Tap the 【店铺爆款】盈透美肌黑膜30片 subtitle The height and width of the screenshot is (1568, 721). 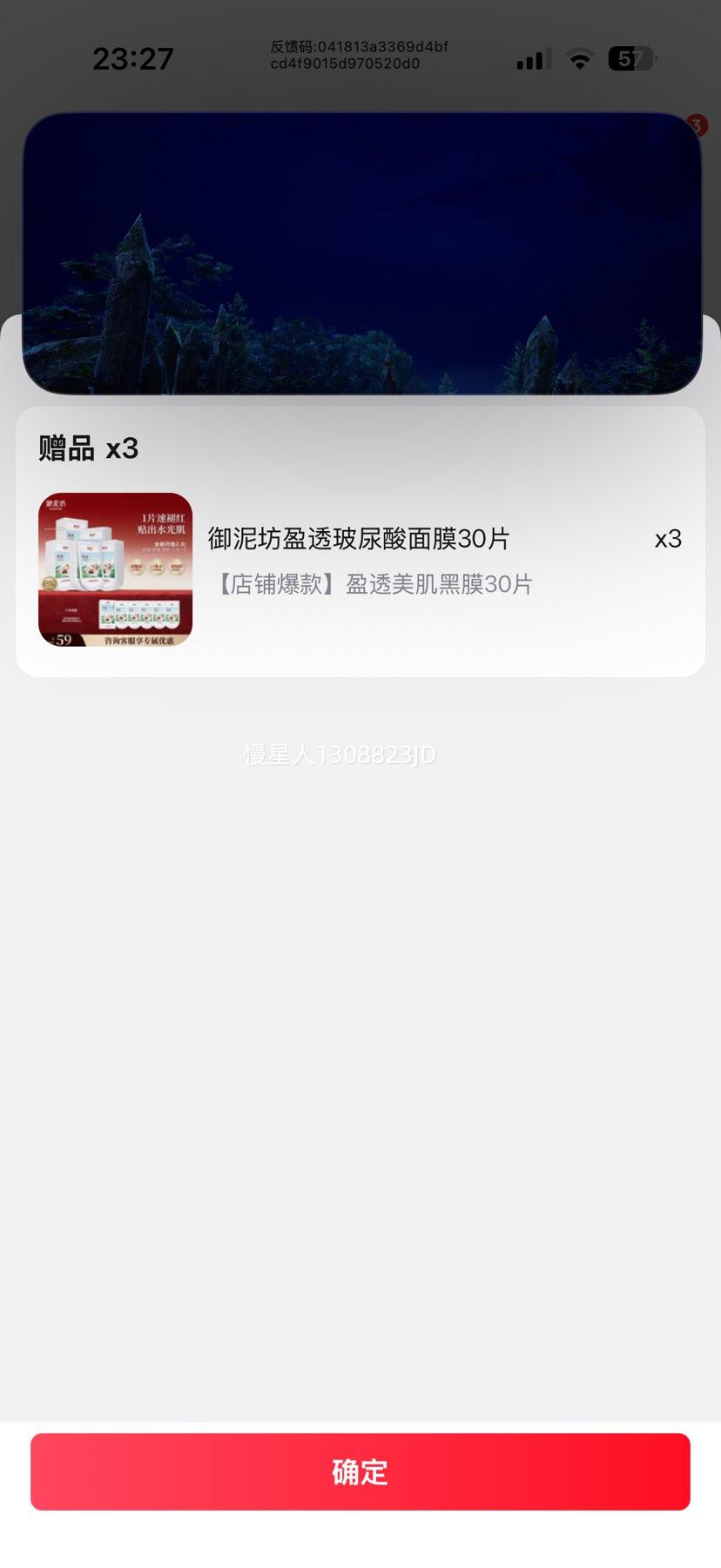pos(372,584)
